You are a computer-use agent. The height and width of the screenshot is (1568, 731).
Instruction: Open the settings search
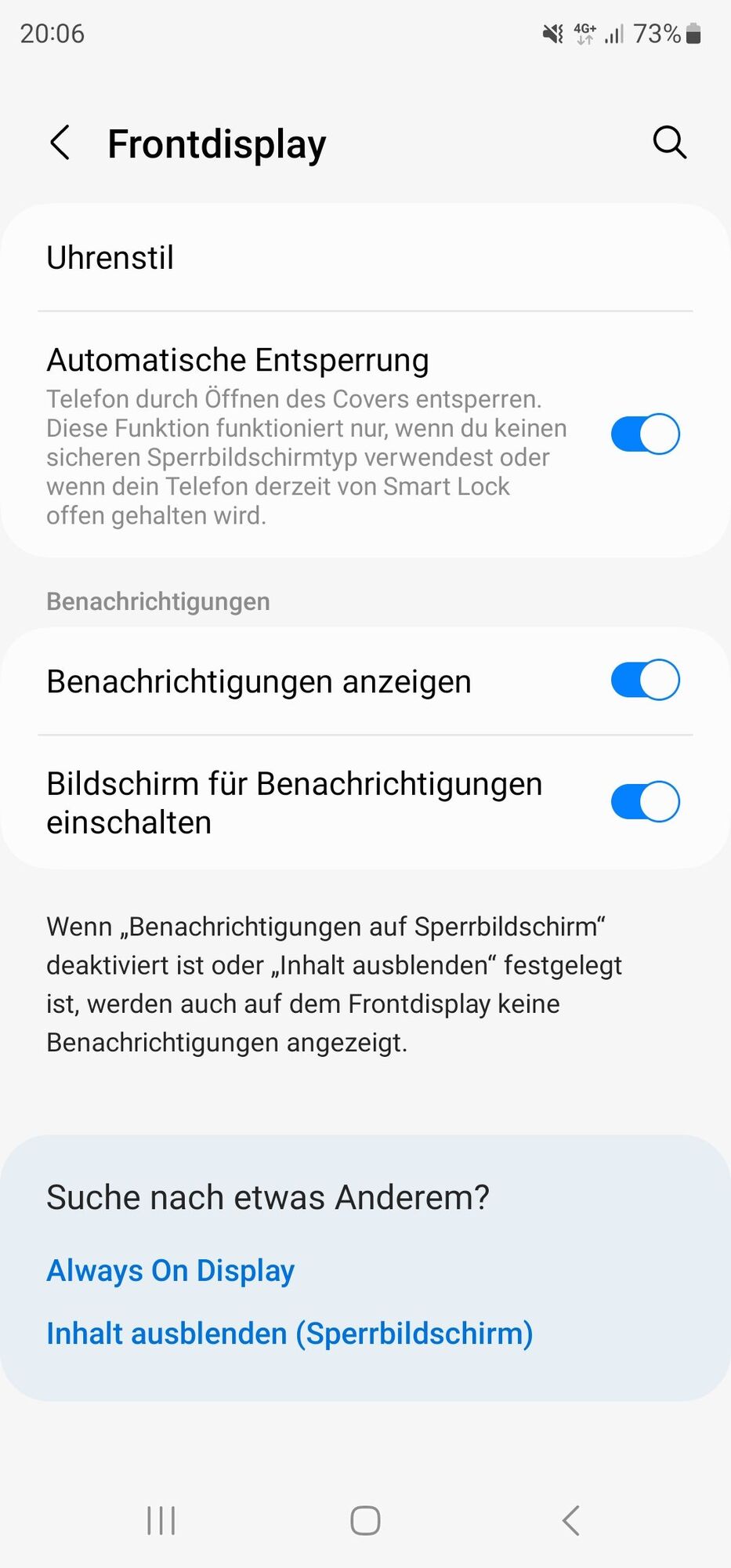669,143
